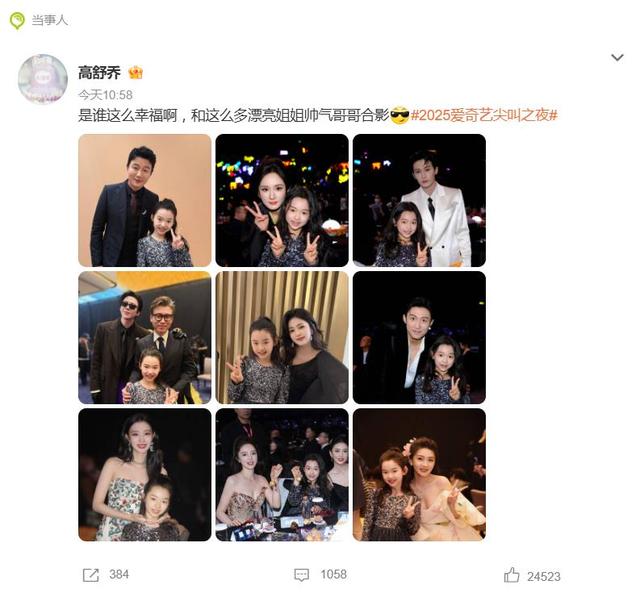This screenshot has width=640, height=593.
Task: Open the 高舒乔 username link
Action: click(98, 72)
